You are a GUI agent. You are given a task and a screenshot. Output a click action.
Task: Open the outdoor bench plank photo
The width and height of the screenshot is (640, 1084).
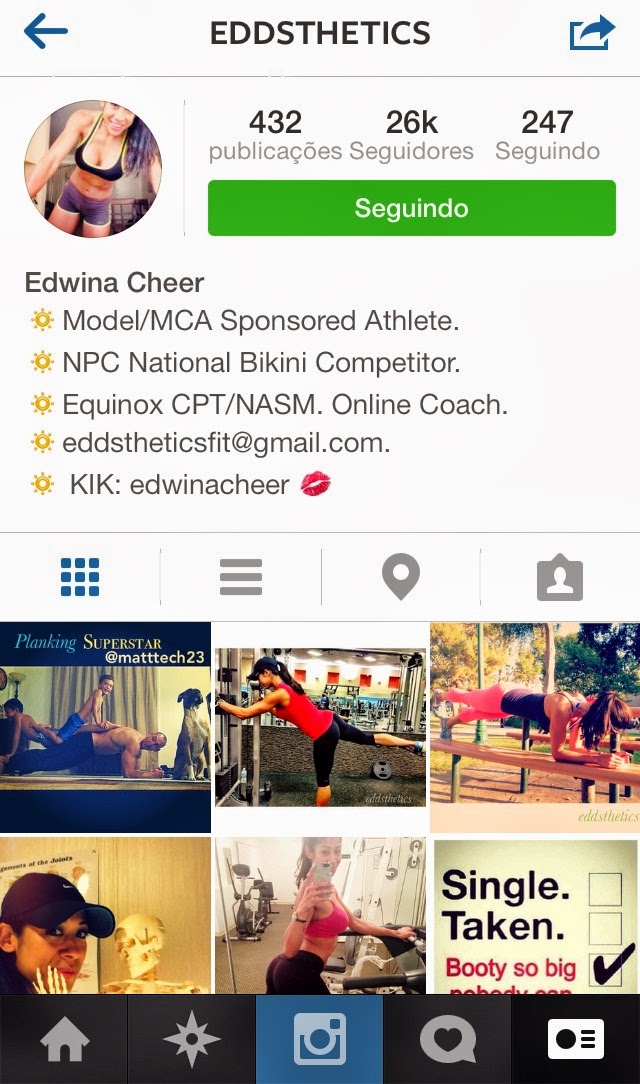pos(535,727)
